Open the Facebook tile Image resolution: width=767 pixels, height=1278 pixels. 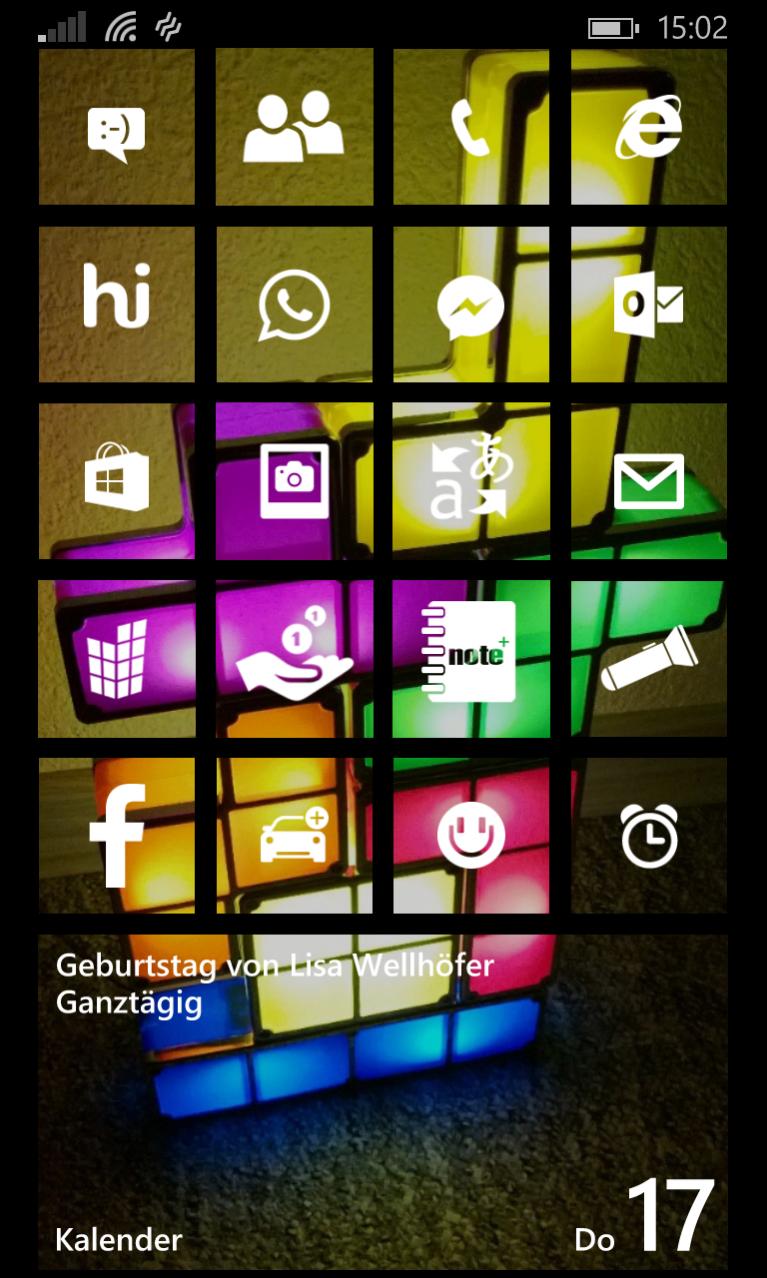click(x=116, y=835)
